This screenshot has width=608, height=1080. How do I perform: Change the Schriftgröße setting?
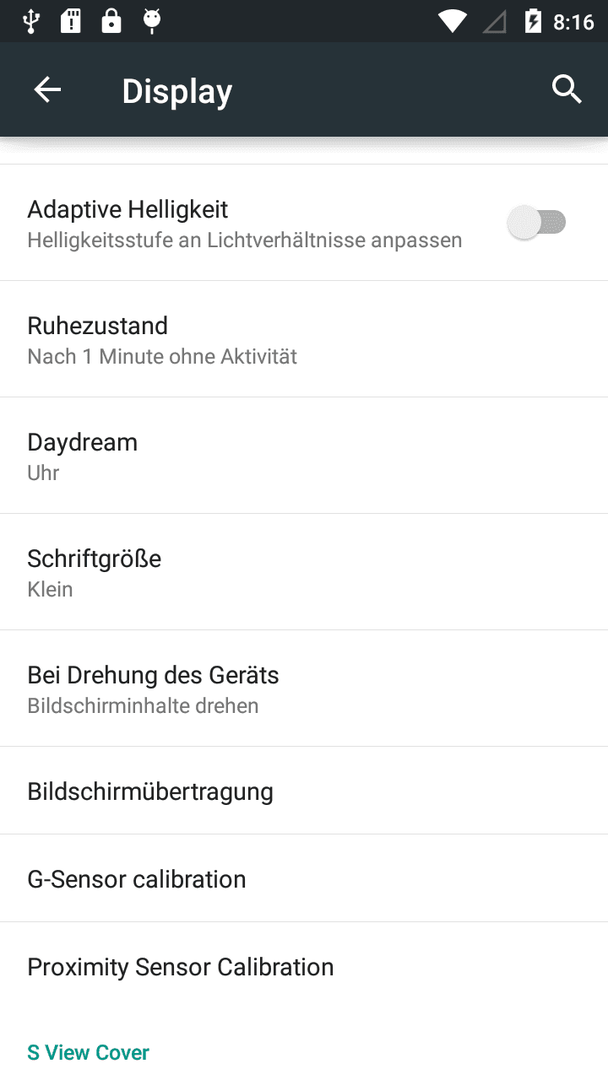pyautogui.click(x=304, y=572)
